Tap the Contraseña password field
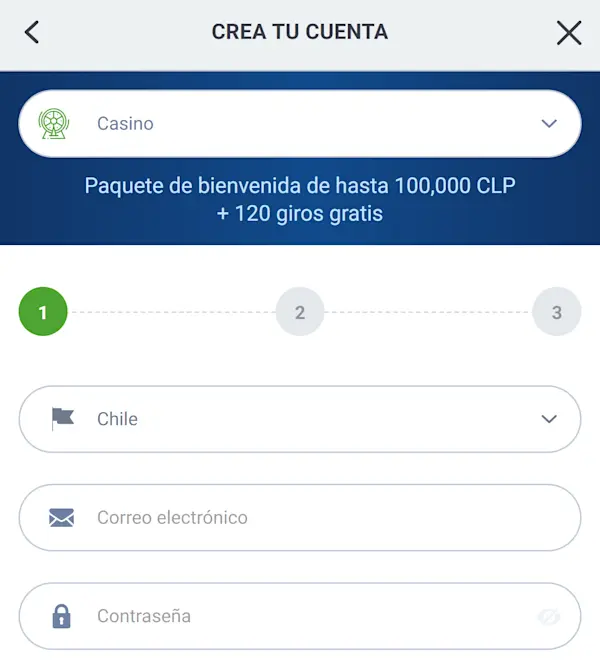 [x=280, y=617]
